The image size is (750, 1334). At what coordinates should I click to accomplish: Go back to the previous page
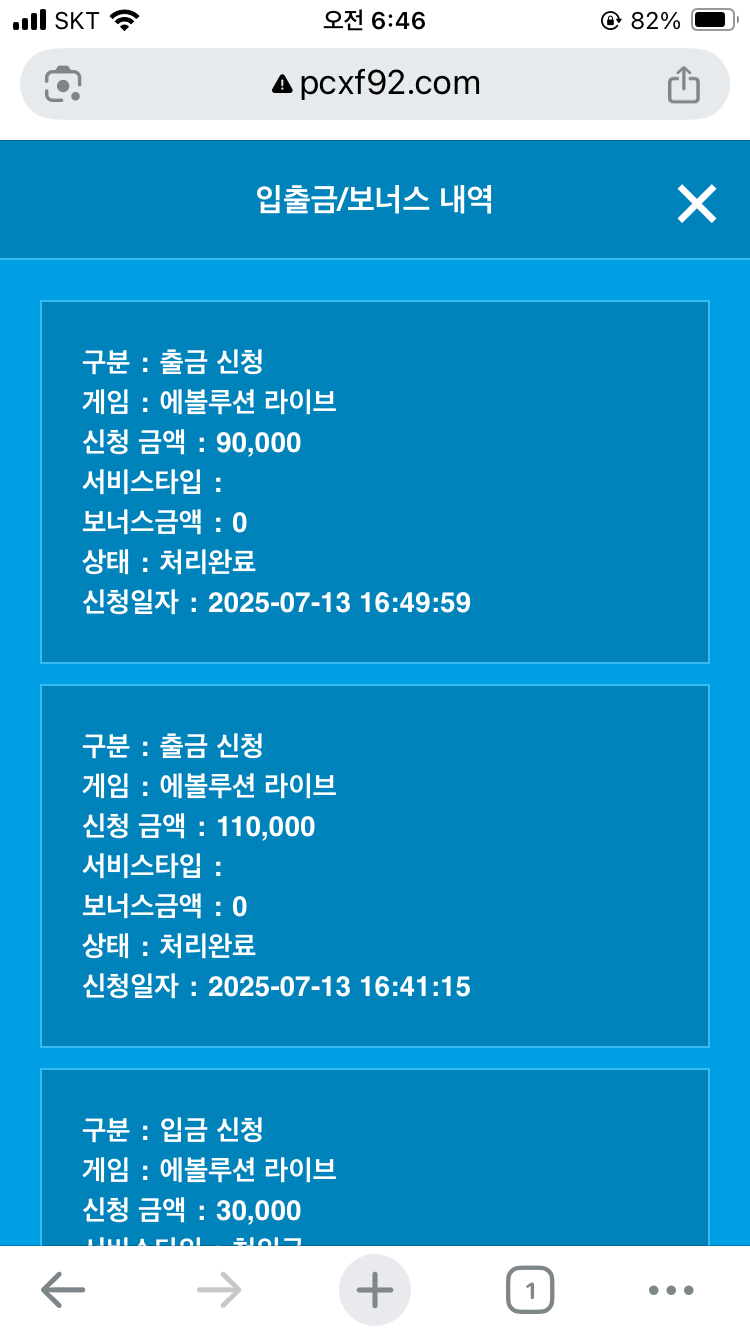63,1291
